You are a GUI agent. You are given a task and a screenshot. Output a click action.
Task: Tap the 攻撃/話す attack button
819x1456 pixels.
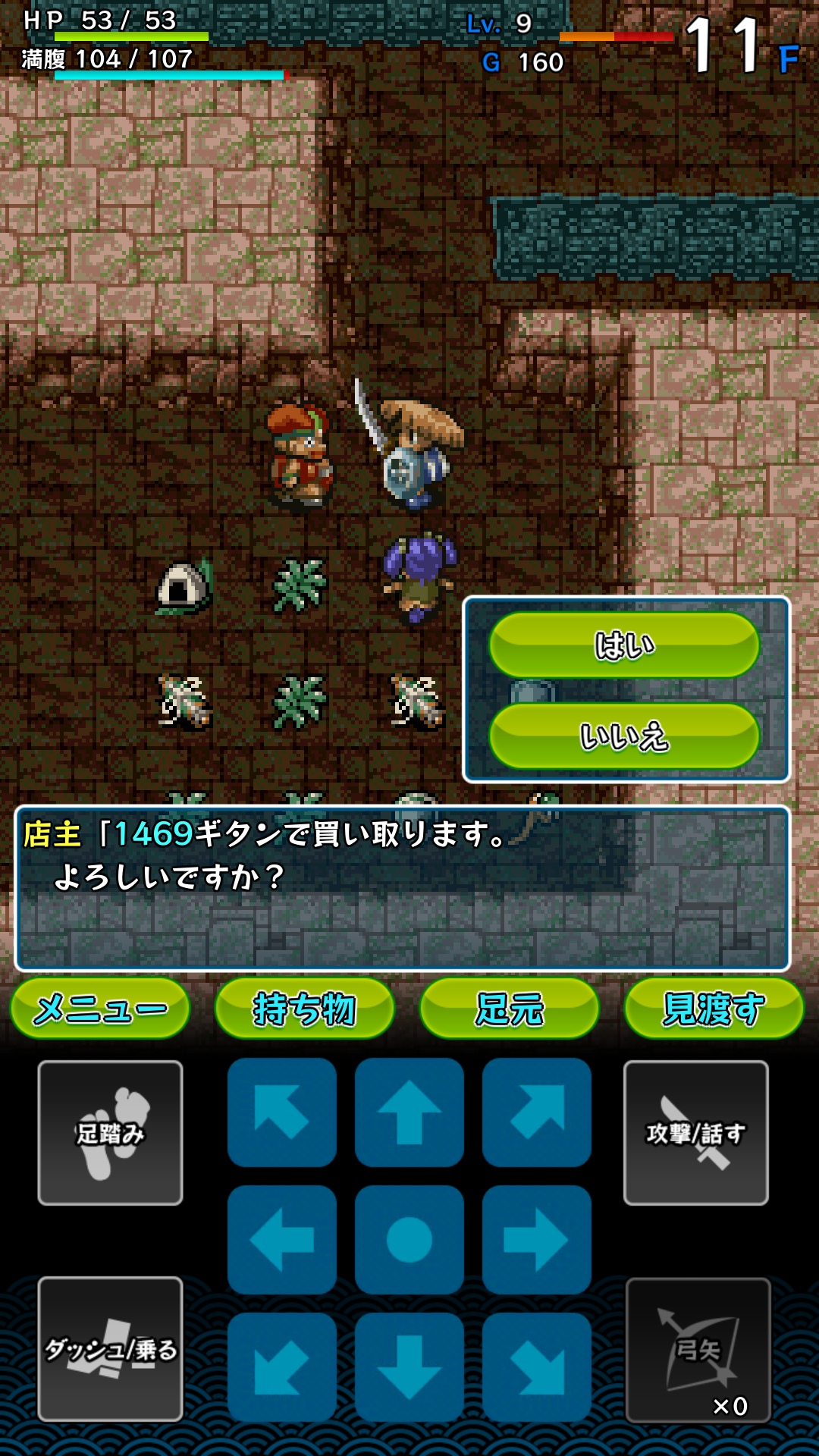click(x=696, y=1133)
